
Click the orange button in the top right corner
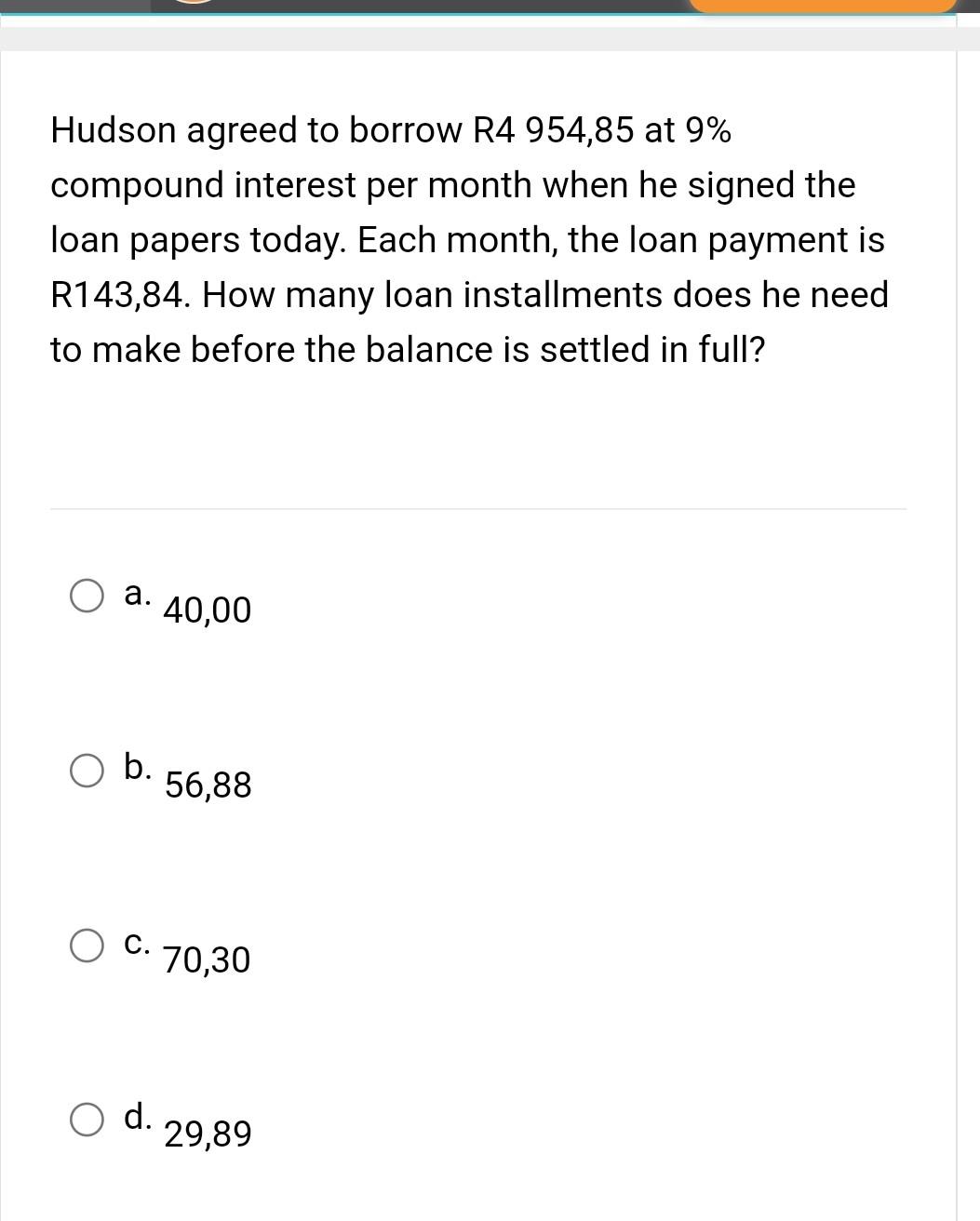coord(824,6)
